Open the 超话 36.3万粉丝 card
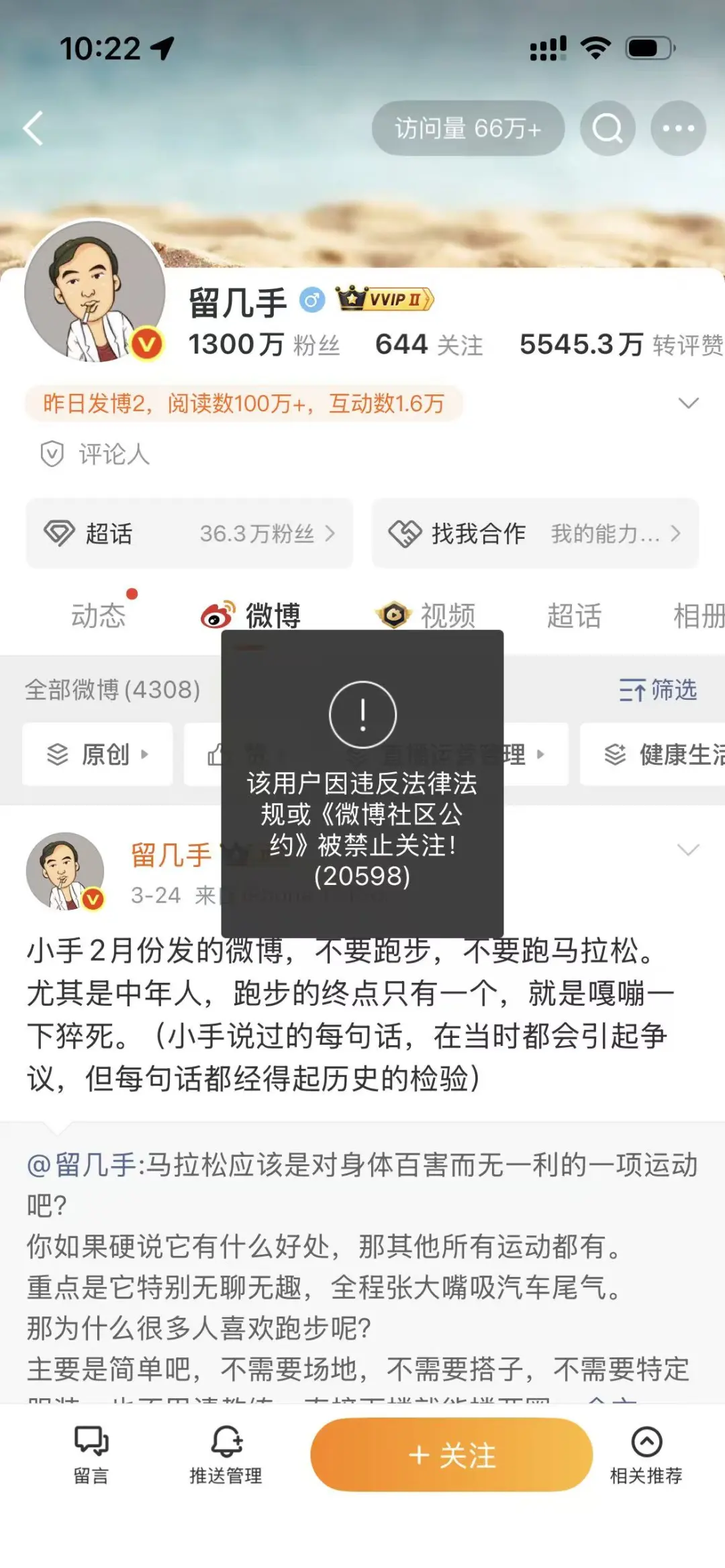 pyautogui.click(x=189, y=533)
